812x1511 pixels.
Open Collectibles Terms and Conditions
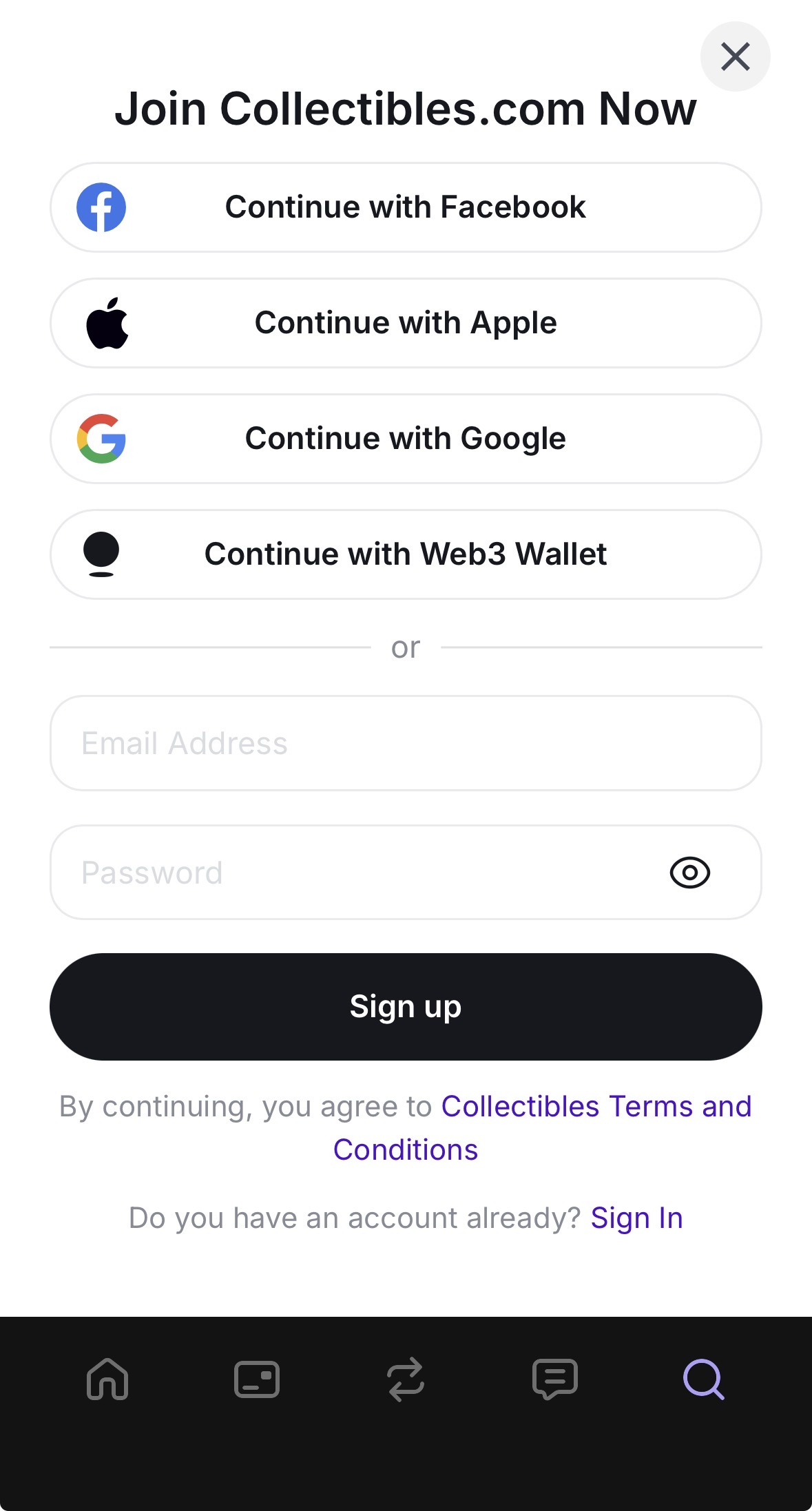coord(596,1107)
